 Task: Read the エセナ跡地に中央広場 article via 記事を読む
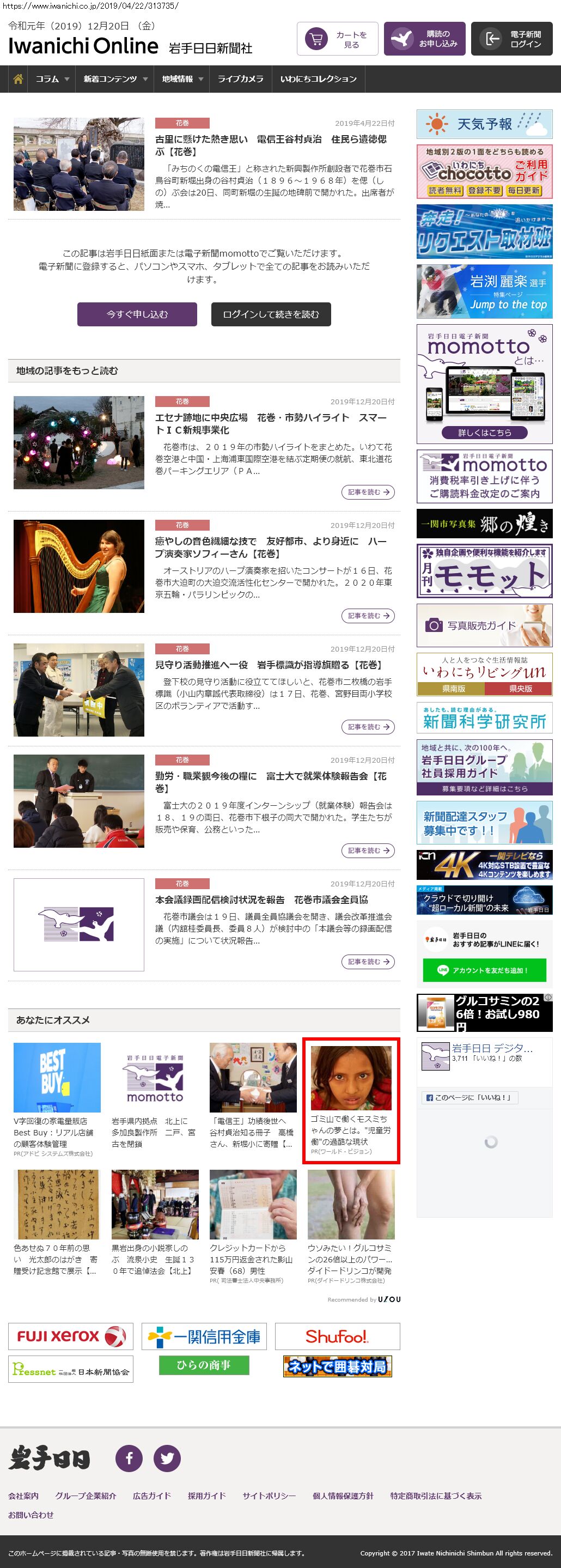tap(368, 492)
